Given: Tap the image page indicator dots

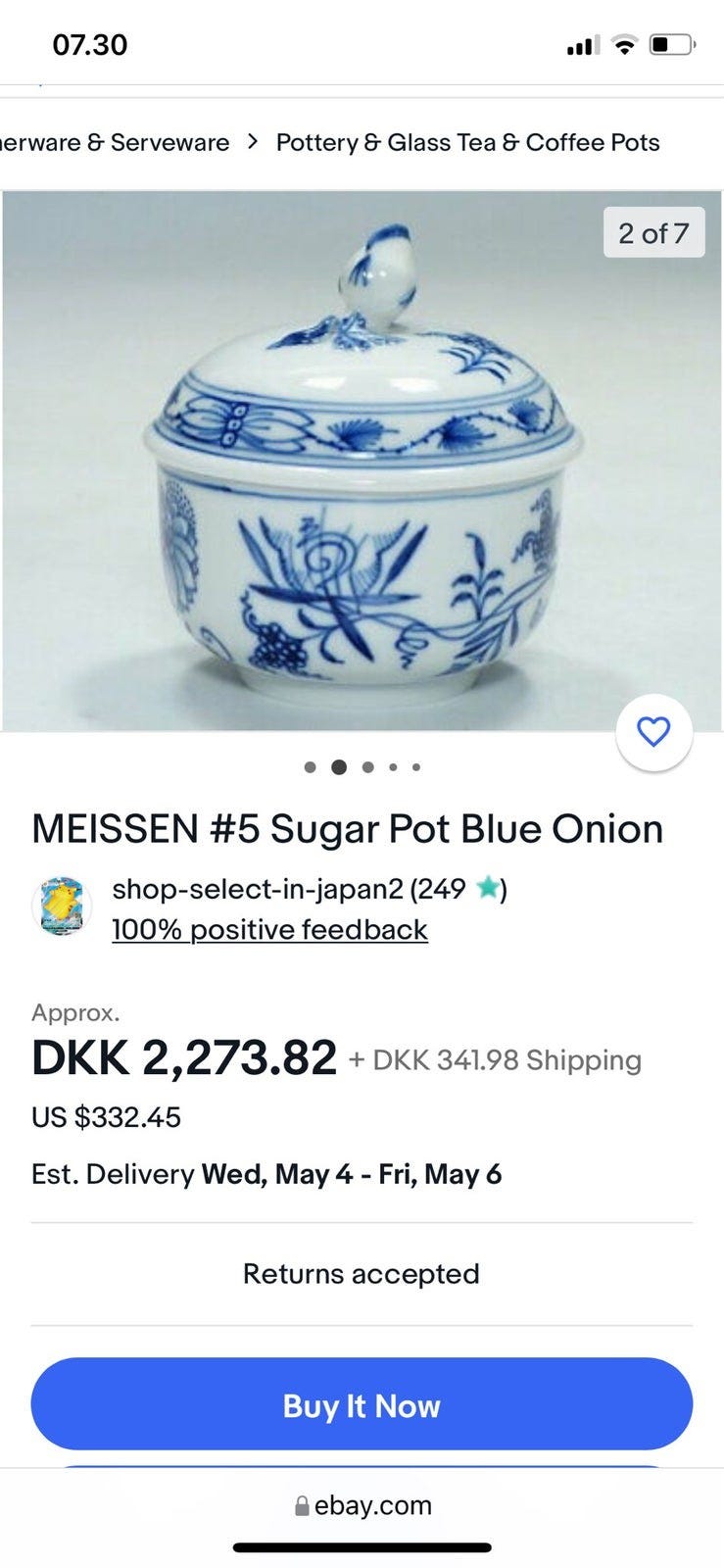Looking at the screenshot, I should (362, 767).
